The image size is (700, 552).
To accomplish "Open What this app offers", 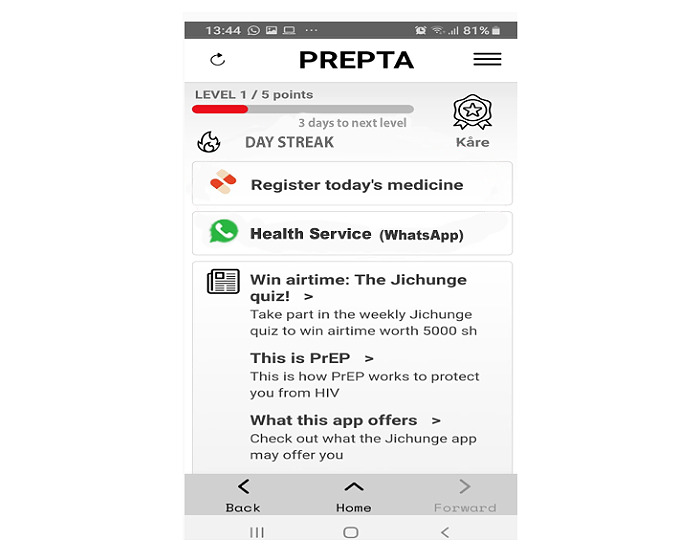I will coord(344,420).
